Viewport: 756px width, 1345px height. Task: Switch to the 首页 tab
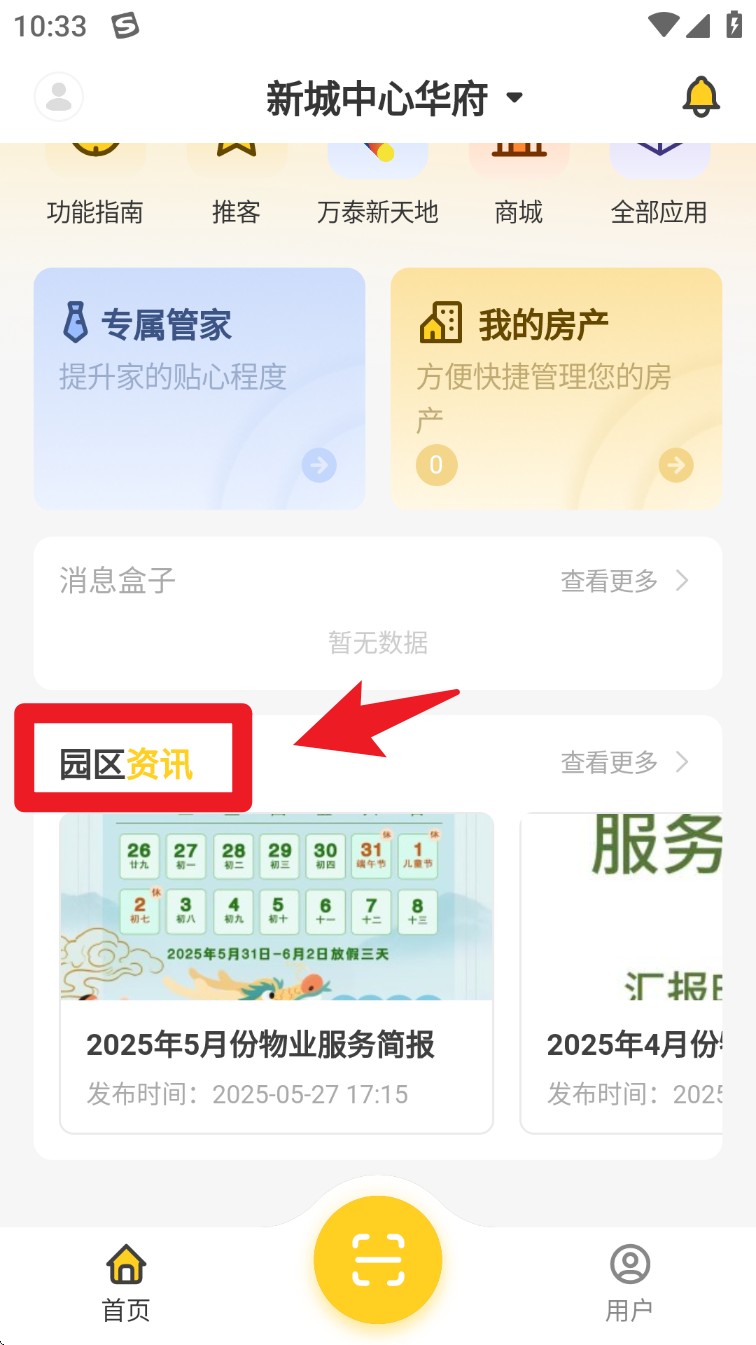click(x=126, y=1282)
